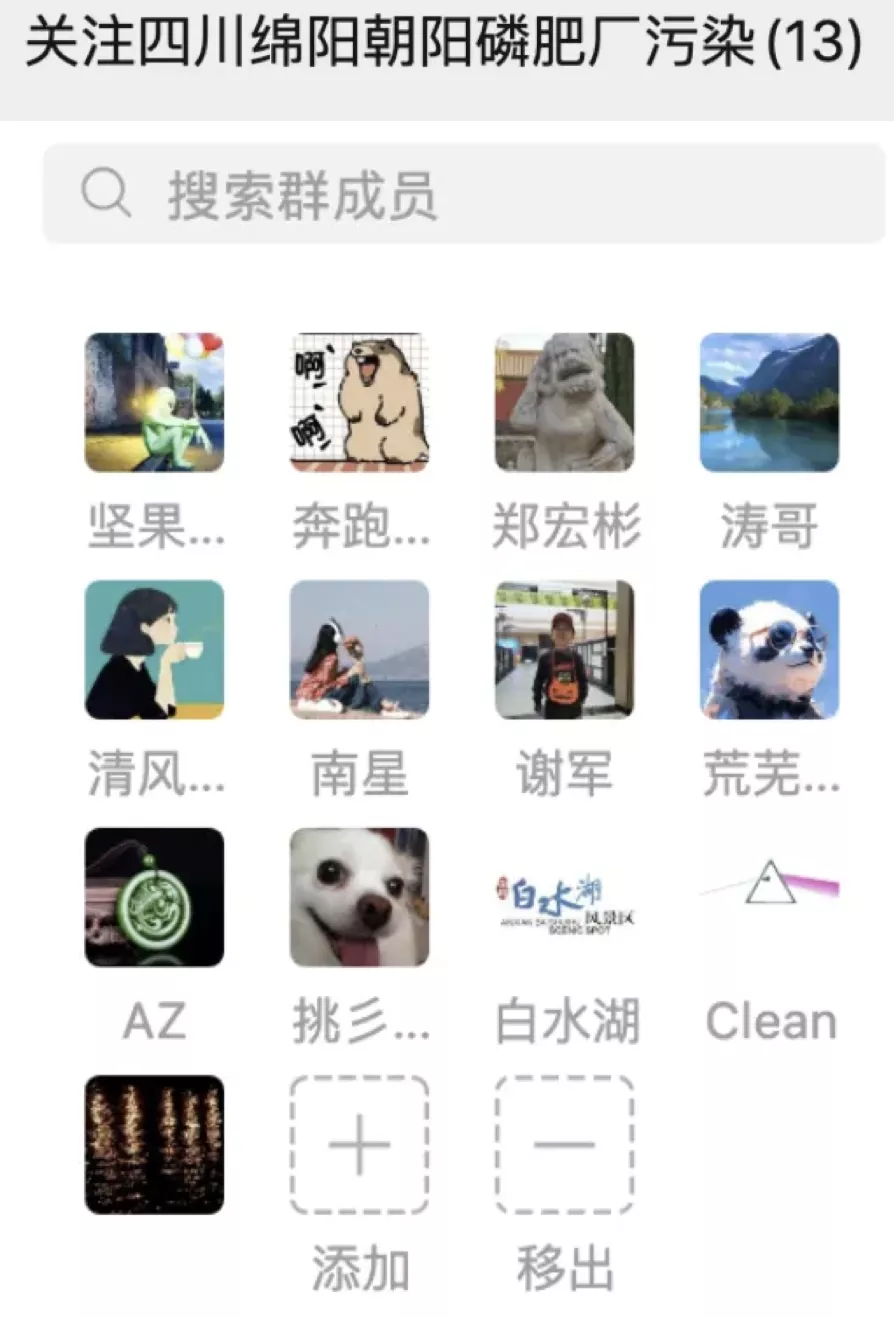This screenshot has width=894, height=1318.
Task: Open 清风 member profile
Action: click(x=154, y=649)
